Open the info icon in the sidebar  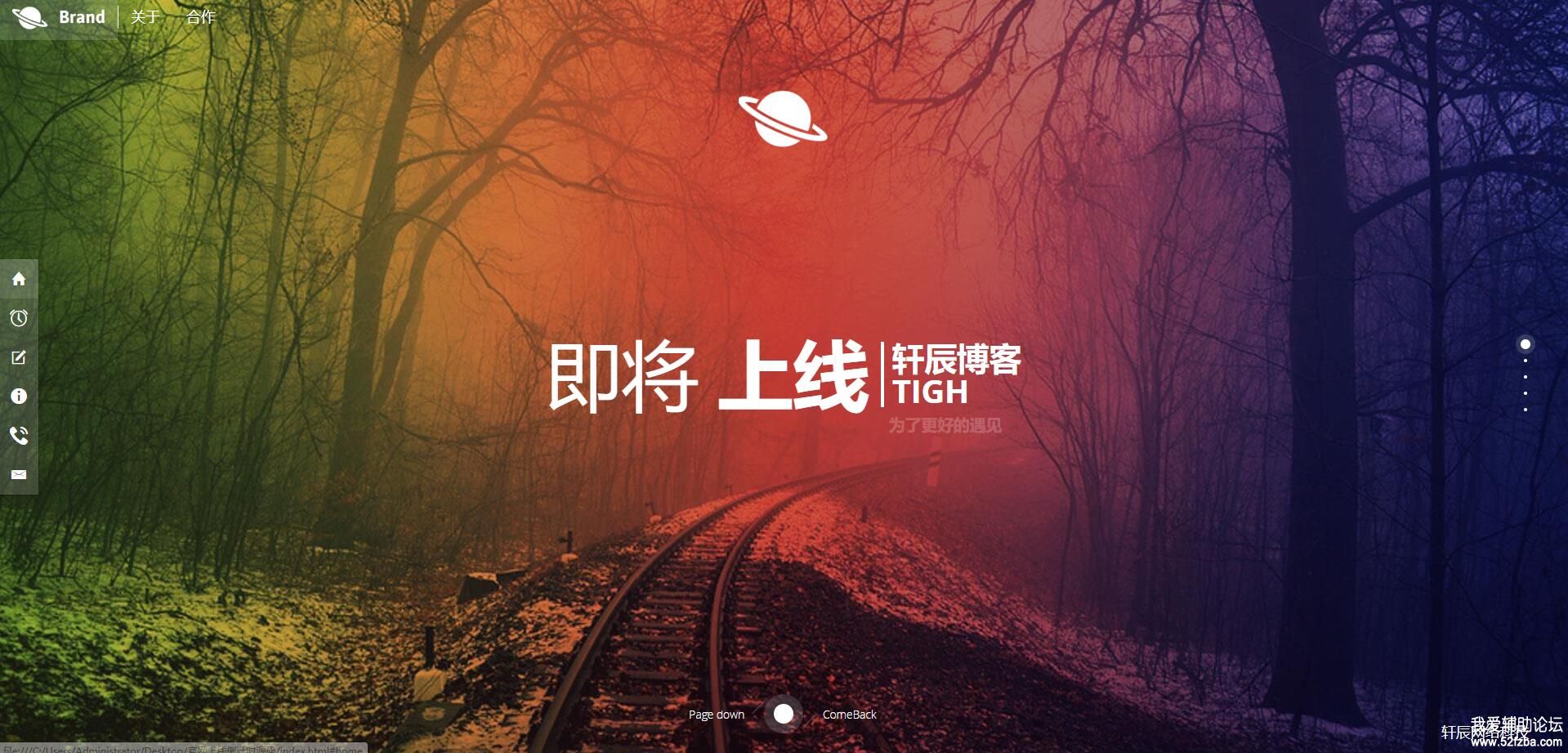19,397
